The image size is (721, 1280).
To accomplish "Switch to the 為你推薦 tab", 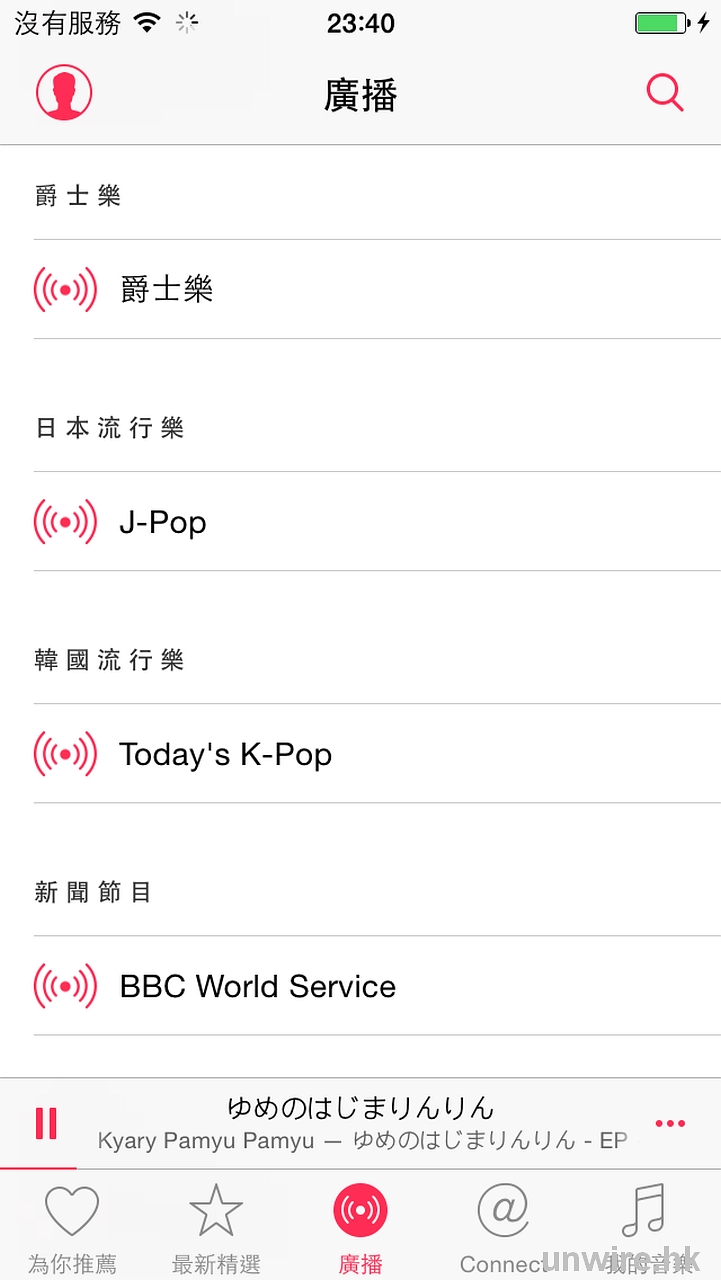I will click(72, 1227).
